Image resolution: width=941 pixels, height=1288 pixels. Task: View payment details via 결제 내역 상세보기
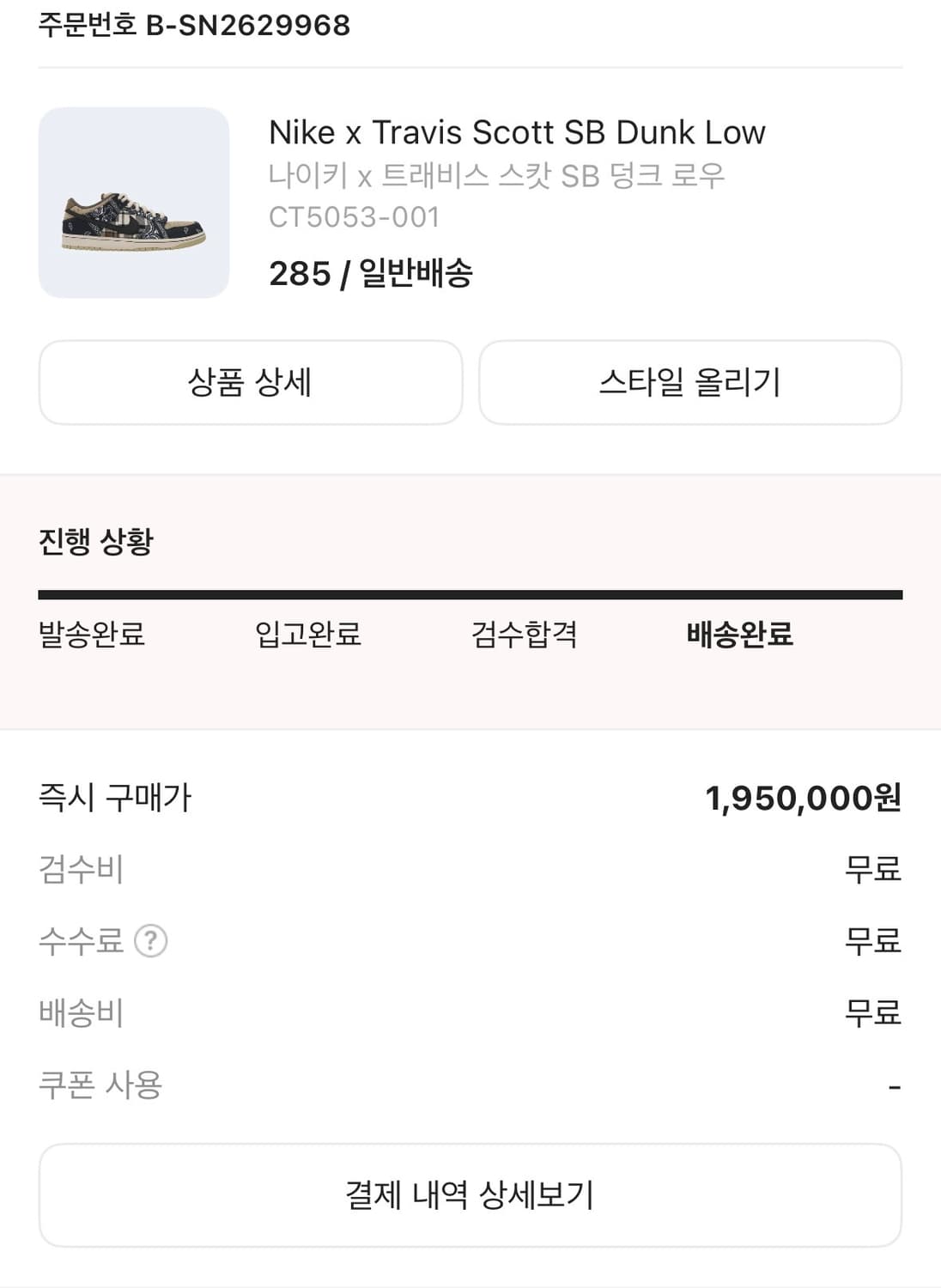470,1194
